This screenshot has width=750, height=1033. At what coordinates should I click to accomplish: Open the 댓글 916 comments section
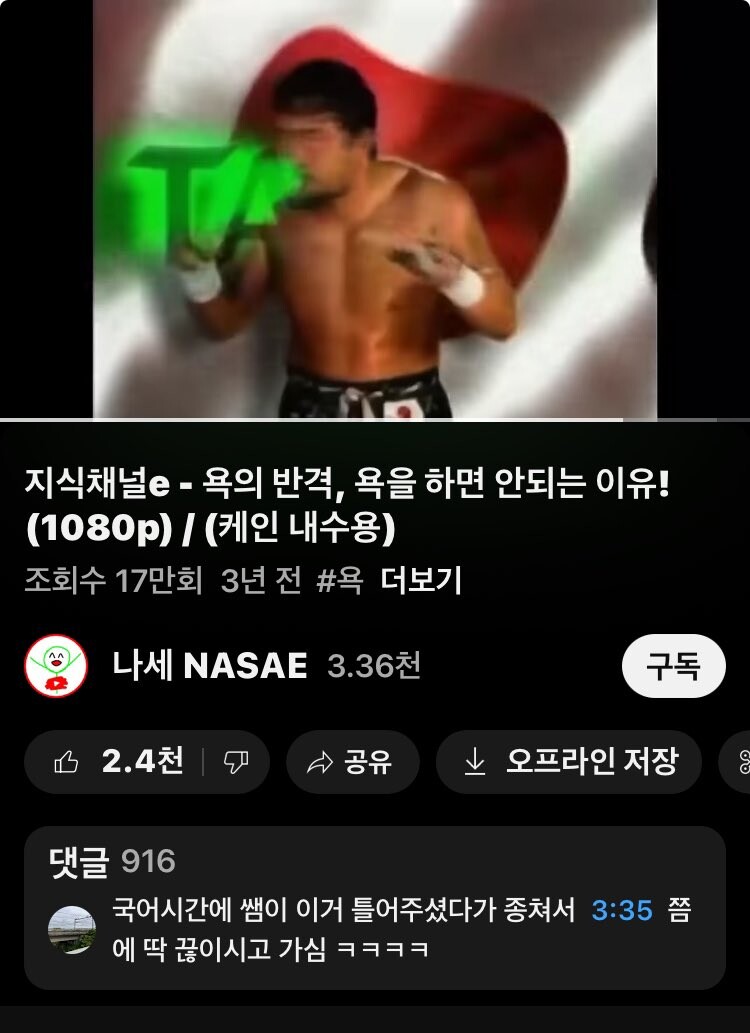click(112, 860)
